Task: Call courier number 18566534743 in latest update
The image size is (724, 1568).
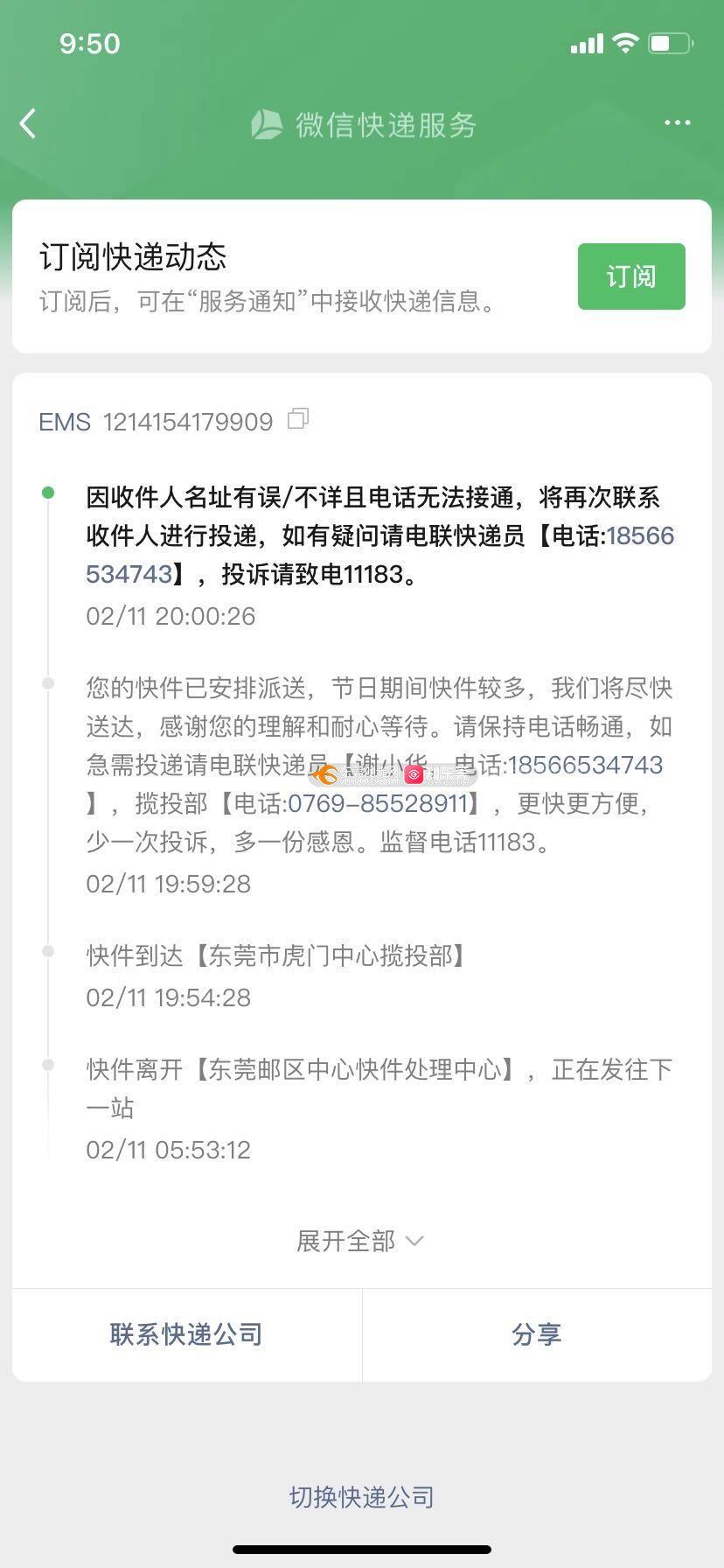Action: pos(640,535)
